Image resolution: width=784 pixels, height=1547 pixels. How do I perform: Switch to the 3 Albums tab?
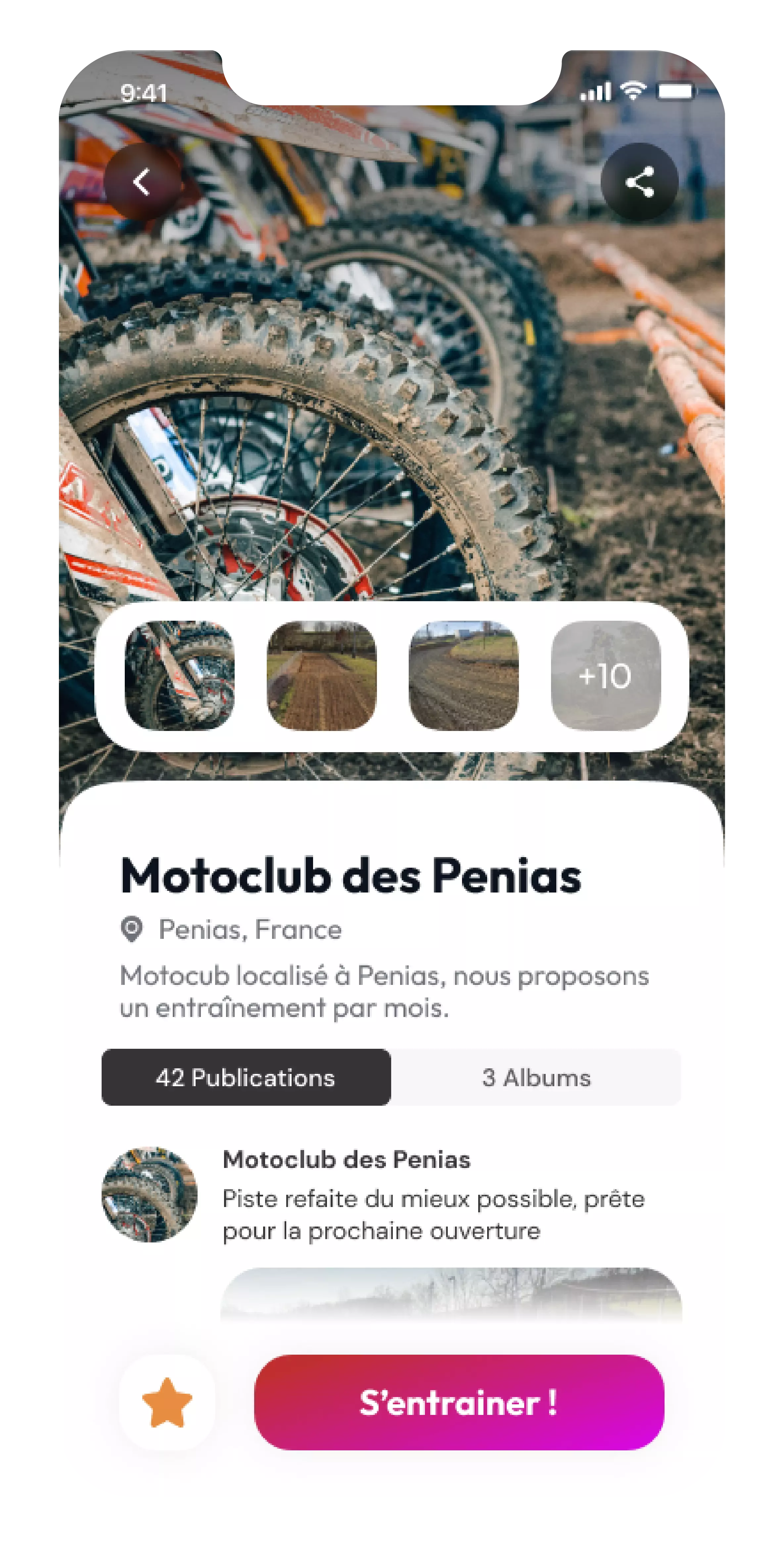[536, 1077]
